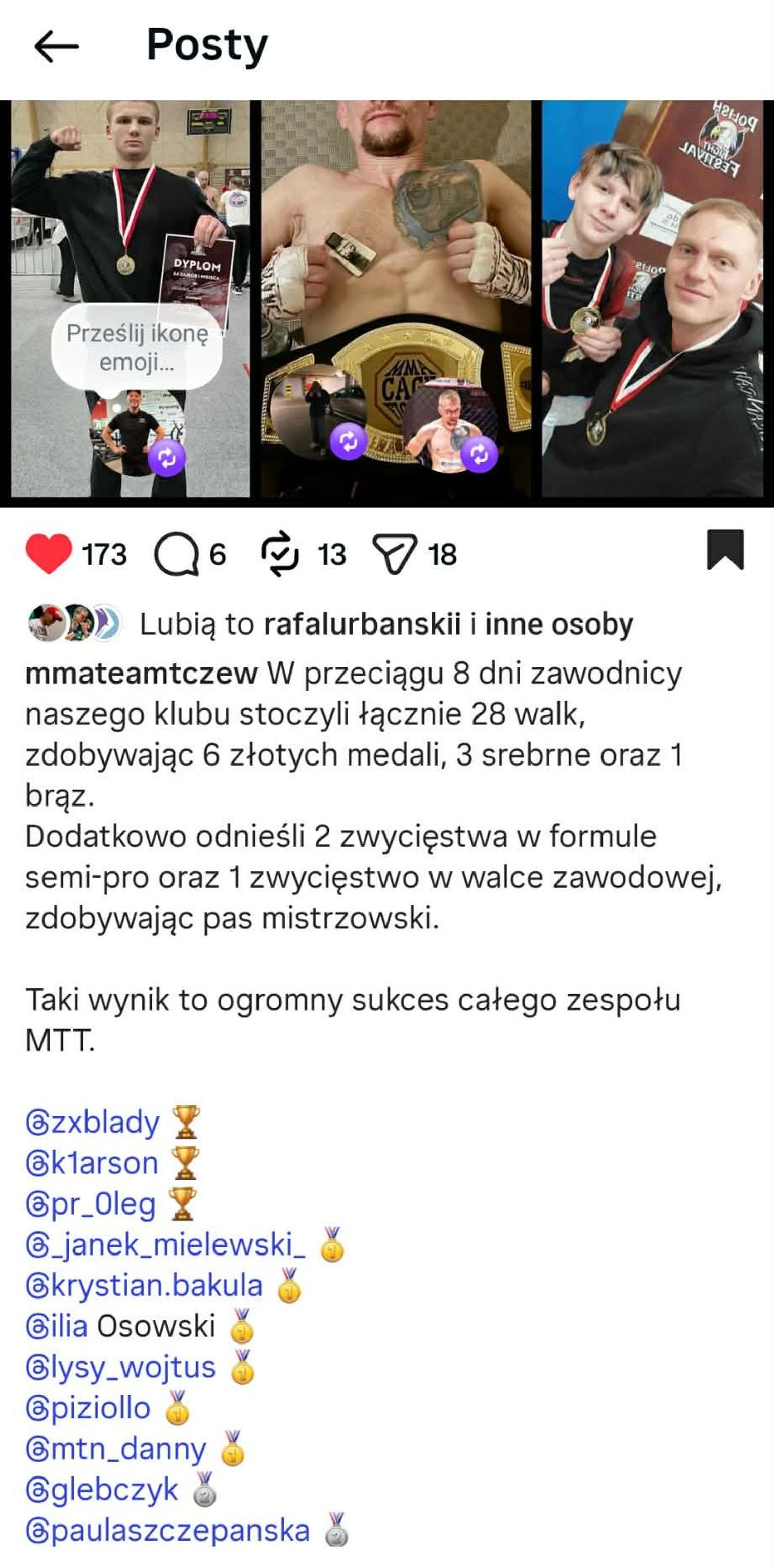Open the @piziollo mention

pos(88,1408)
